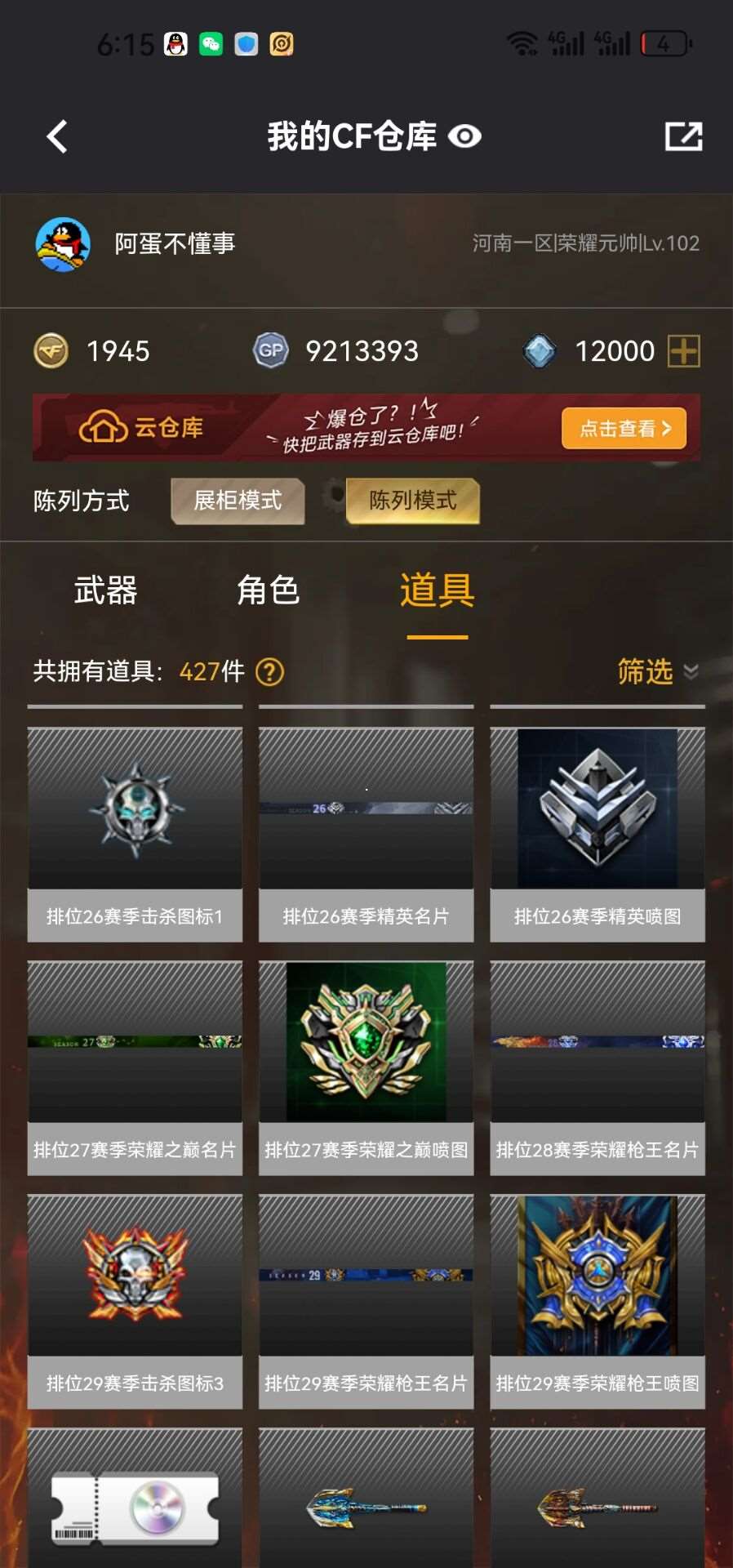Viewport: 733px width, 1568px height.
Task: Tap 点击查看 on cloud warehouse banner
Action: 624,428
